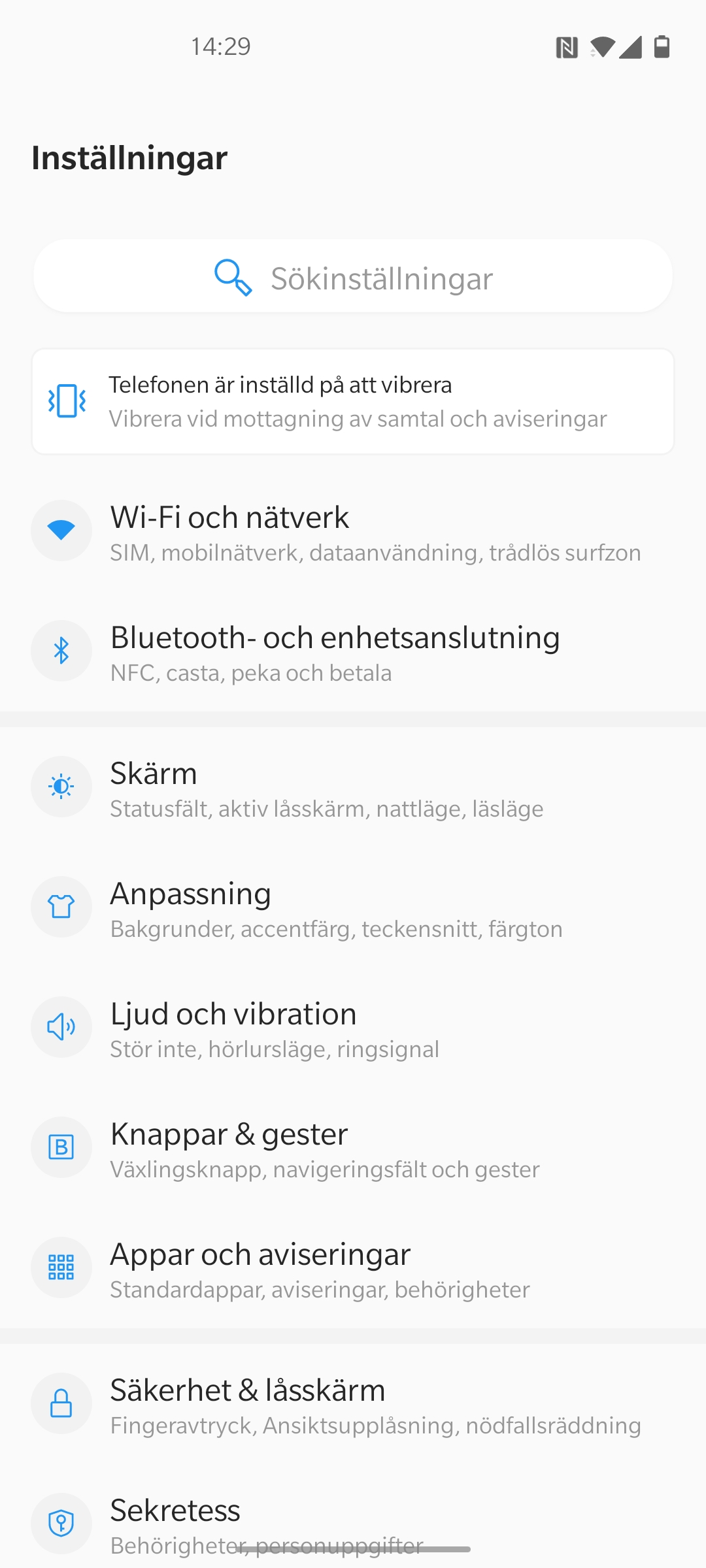Image resolution: width=706 pixels, height=1568 pixels.
Task: Open Ljud och vibration settings
Action: click(x=353, y=1028)
